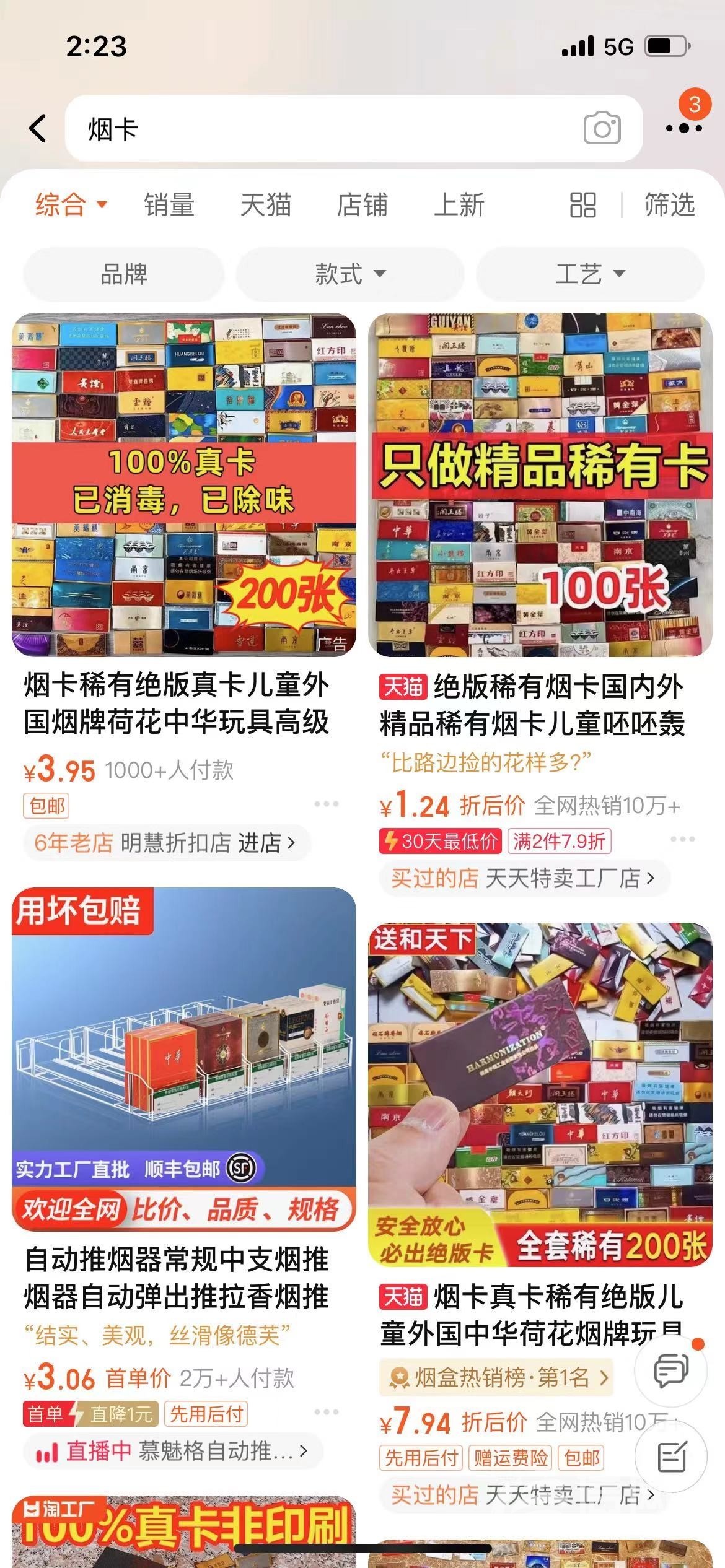This screenshot has width=725, height=1568.
Task: Toggle the grid layout view
Action: (582, 205)
